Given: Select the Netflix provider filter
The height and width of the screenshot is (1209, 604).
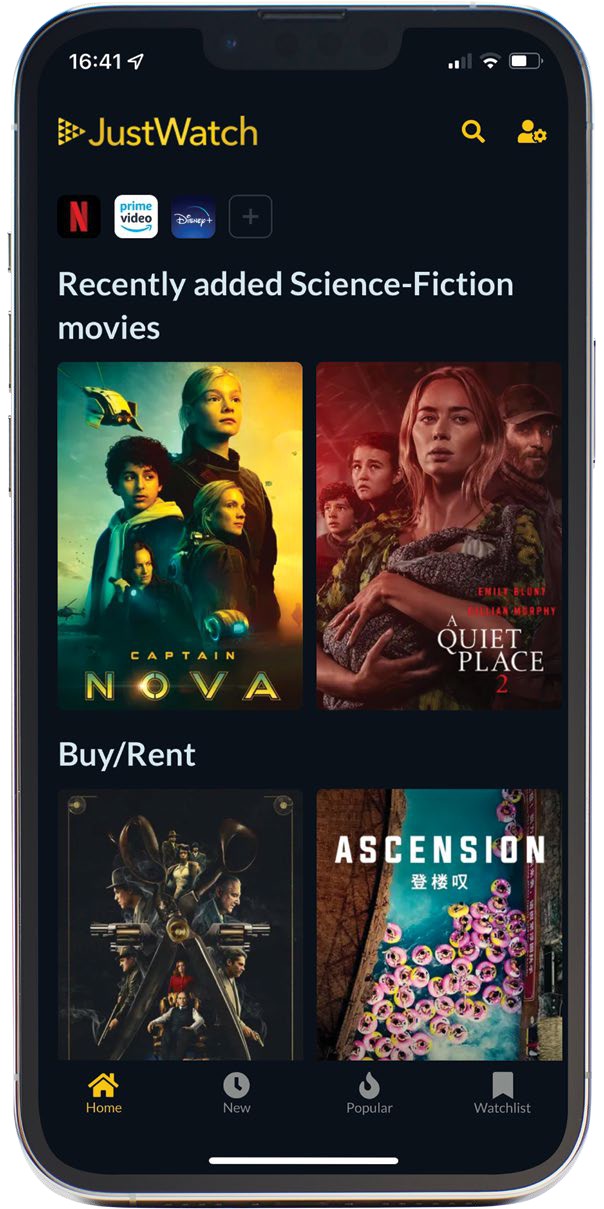Looking at the screenshot, I should coord(79,216).
